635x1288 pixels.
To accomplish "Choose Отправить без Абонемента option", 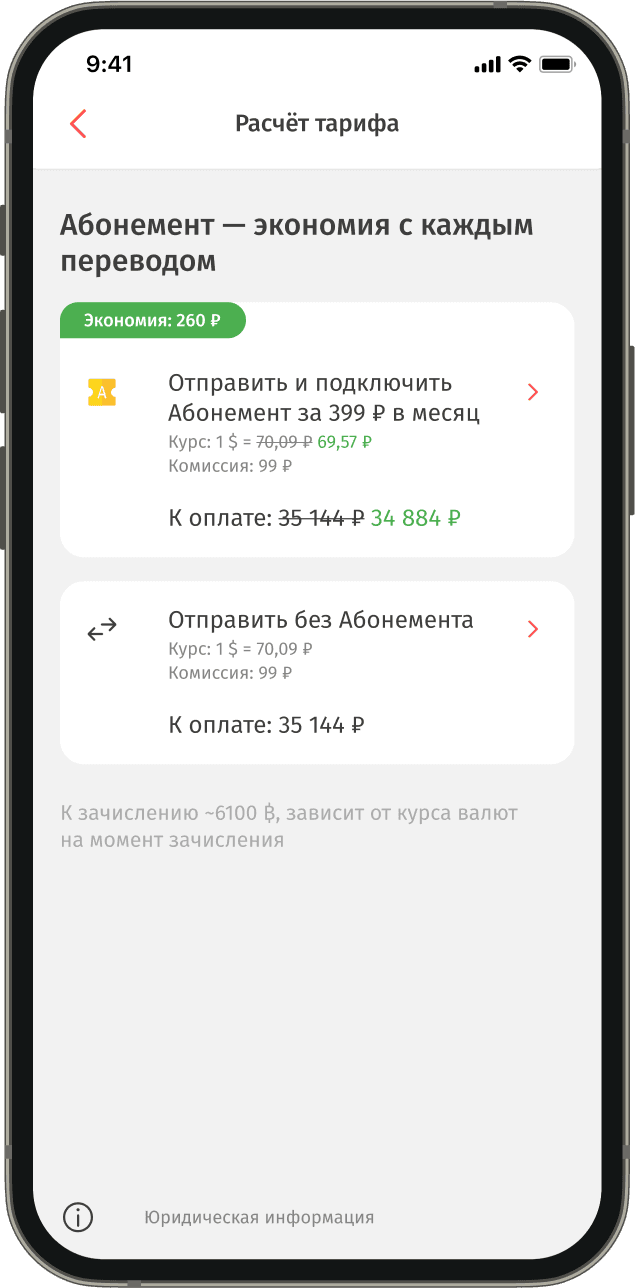I will pyautogui.click(x=316, y=672).
